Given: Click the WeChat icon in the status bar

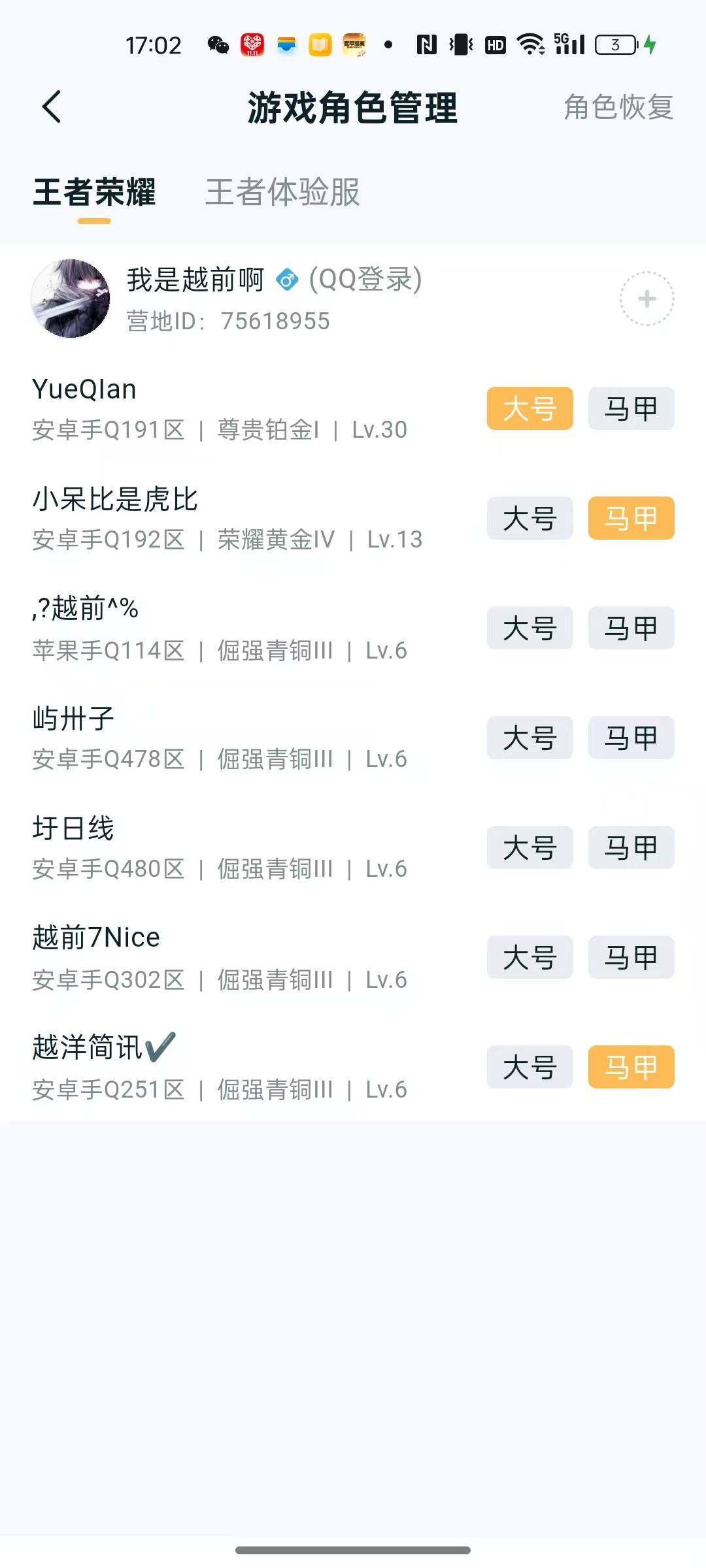Looking at the screenshot, I should [219, 44].
